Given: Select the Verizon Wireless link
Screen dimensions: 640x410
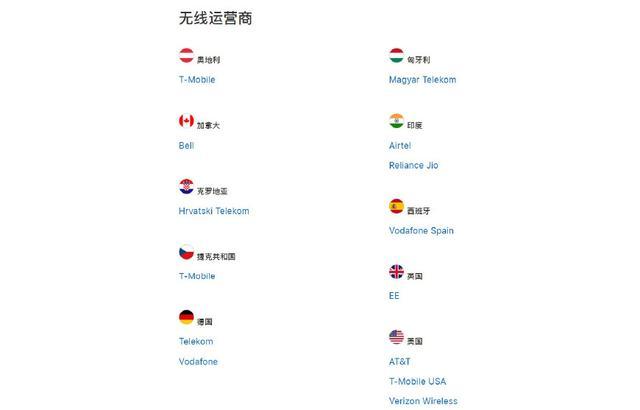Looking at the screenshot, I should point(423,401).
